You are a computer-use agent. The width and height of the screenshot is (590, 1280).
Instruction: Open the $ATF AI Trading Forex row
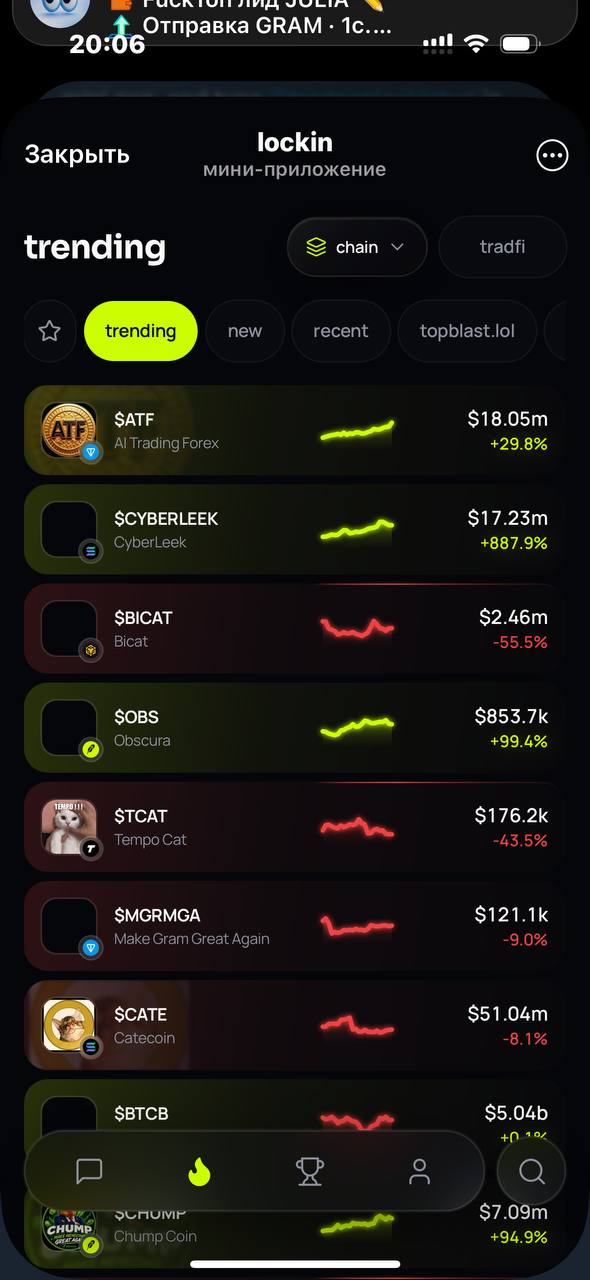point(295,431)
